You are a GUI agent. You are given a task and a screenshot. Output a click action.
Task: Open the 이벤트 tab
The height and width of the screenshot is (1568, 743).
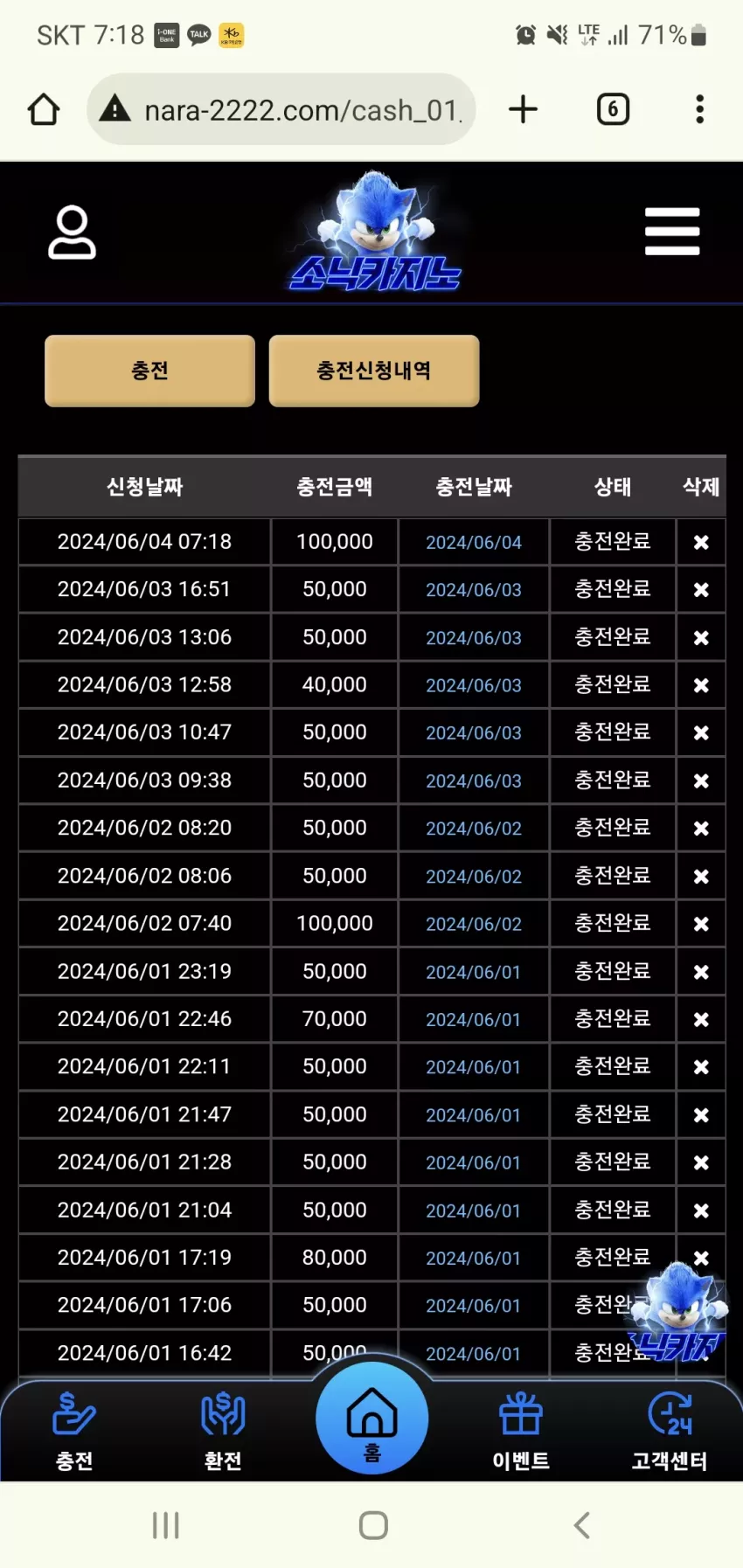point(521,1432)
